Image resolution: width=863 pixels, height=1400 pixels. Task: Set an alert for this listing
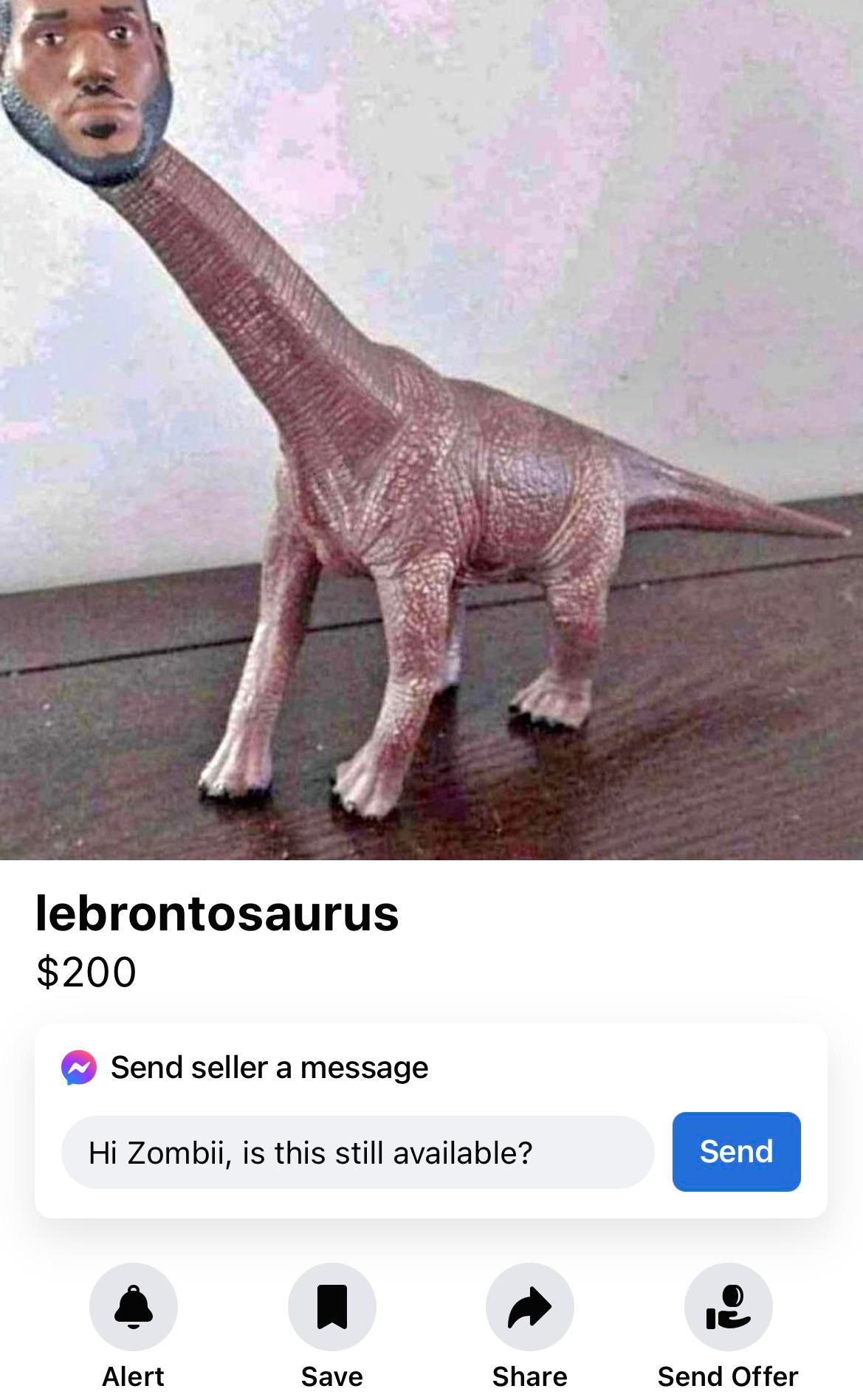pyautogui.click(x=133, y=1306)
